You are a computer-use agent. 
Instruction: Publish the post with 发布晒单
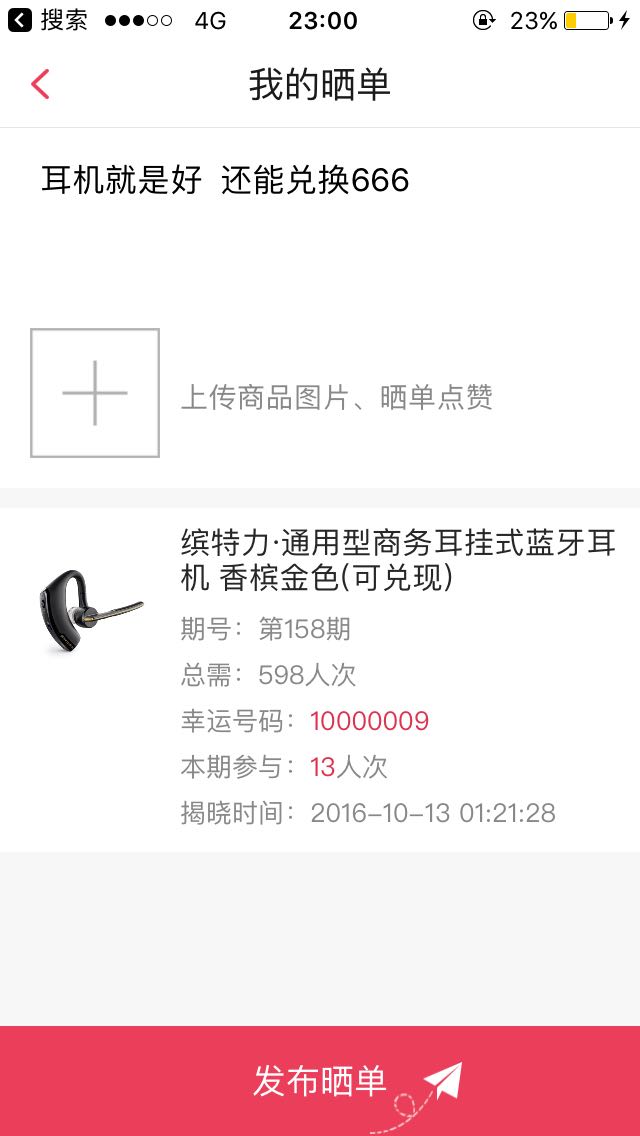tap(320, 1081)
